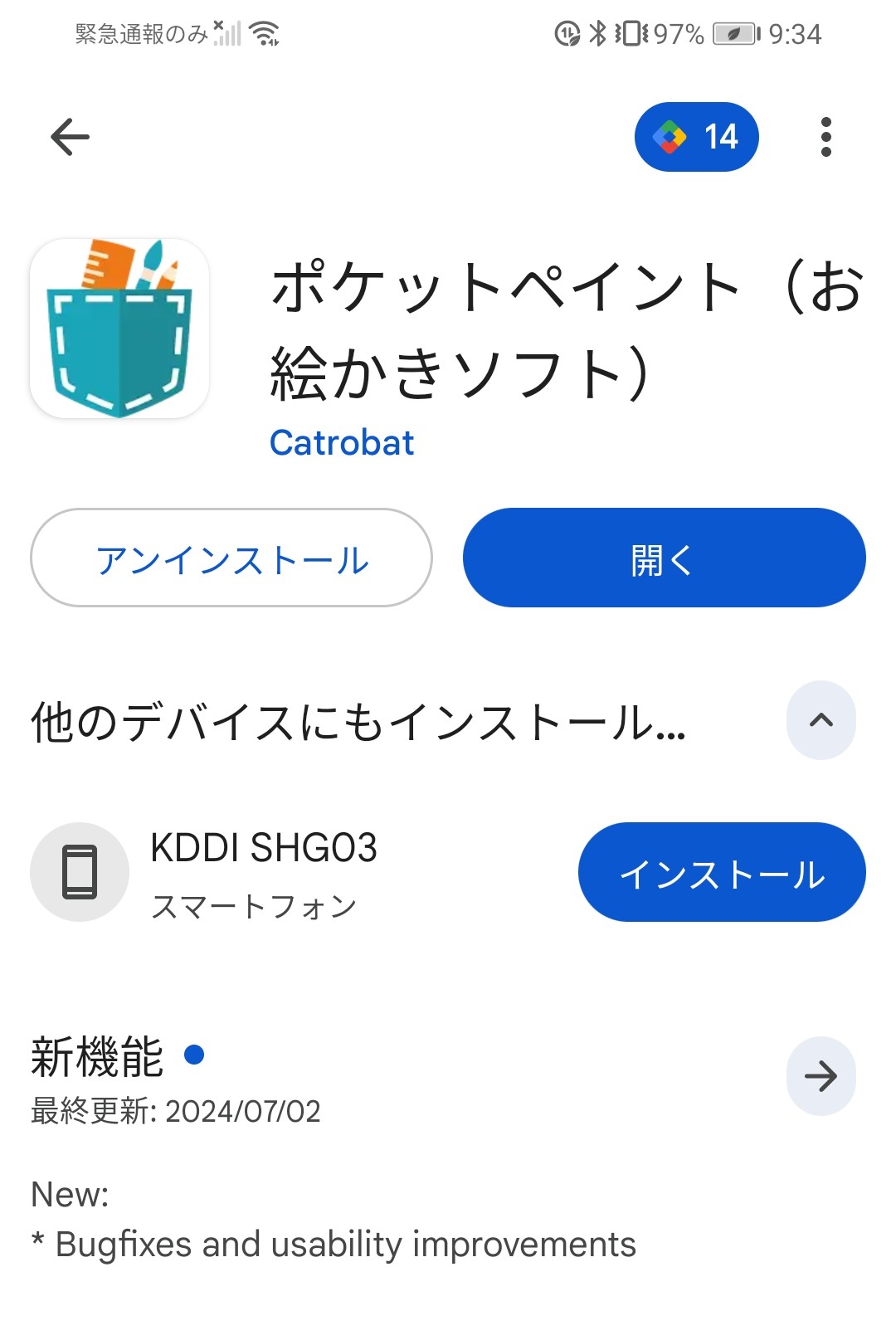Screen dimensions: 896x1340
Task: Tap アンインストール to uninstall the app
Action: pos(231,558)
